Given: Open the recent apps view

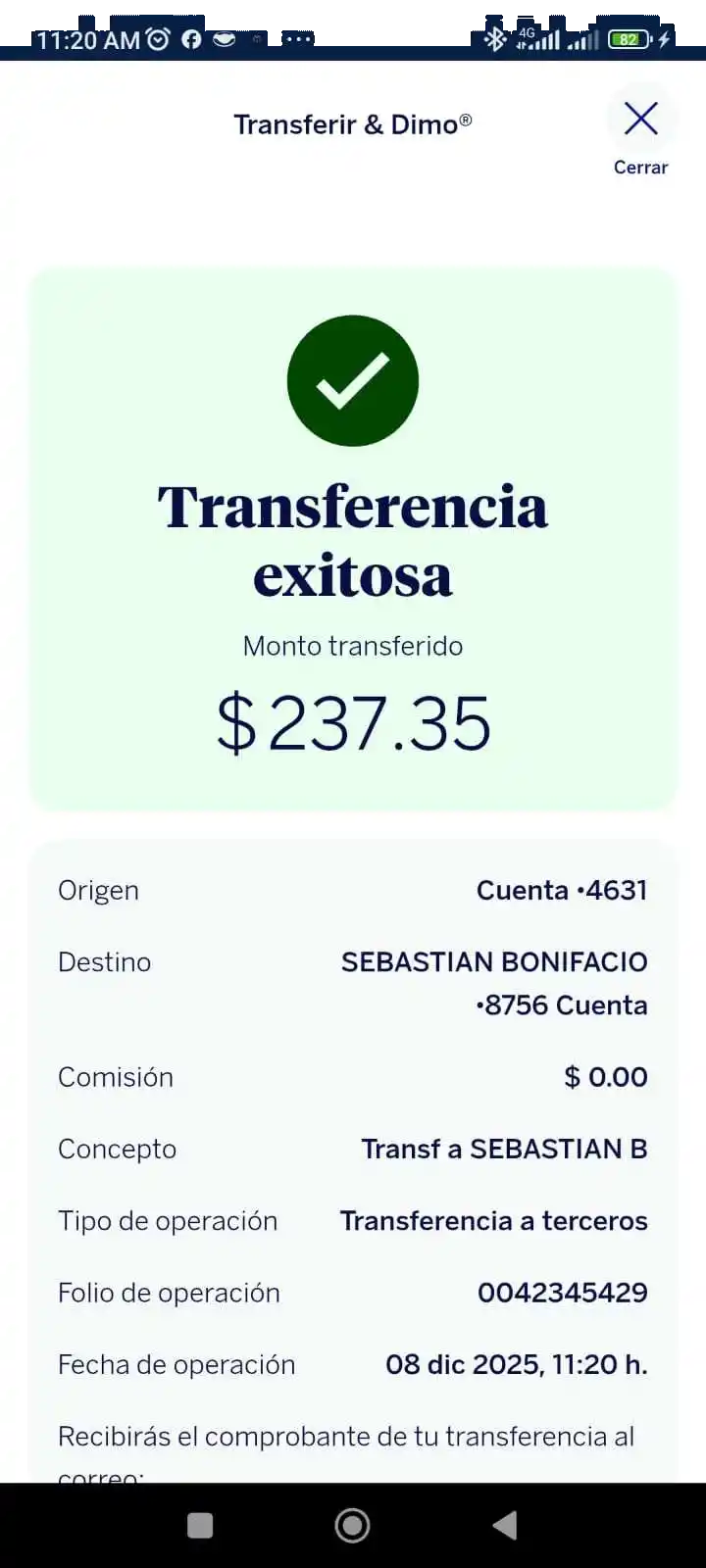Looking at the screenshot, I should pos(200,1525).
